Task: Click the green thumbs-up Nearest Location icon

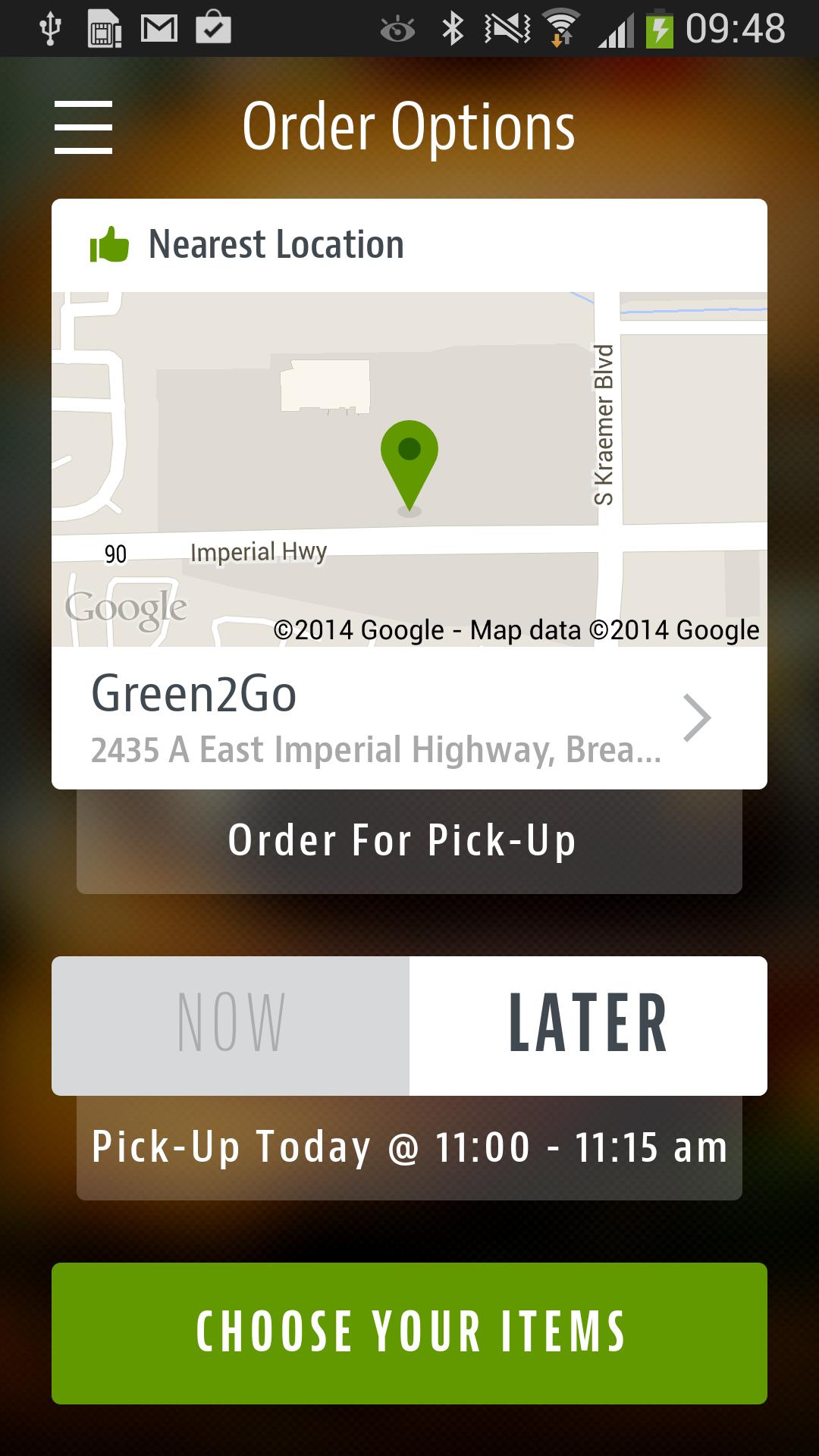Action: (107, 244)
